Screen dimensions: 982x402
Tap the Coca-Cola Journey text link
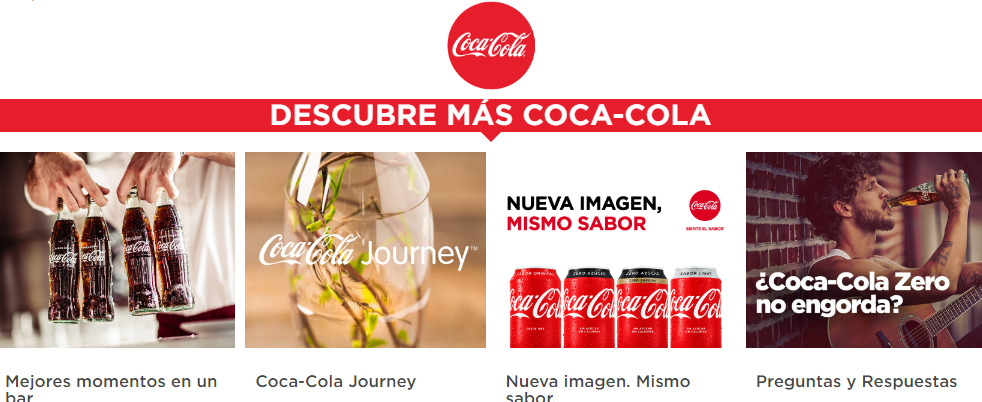click(336, 381)
